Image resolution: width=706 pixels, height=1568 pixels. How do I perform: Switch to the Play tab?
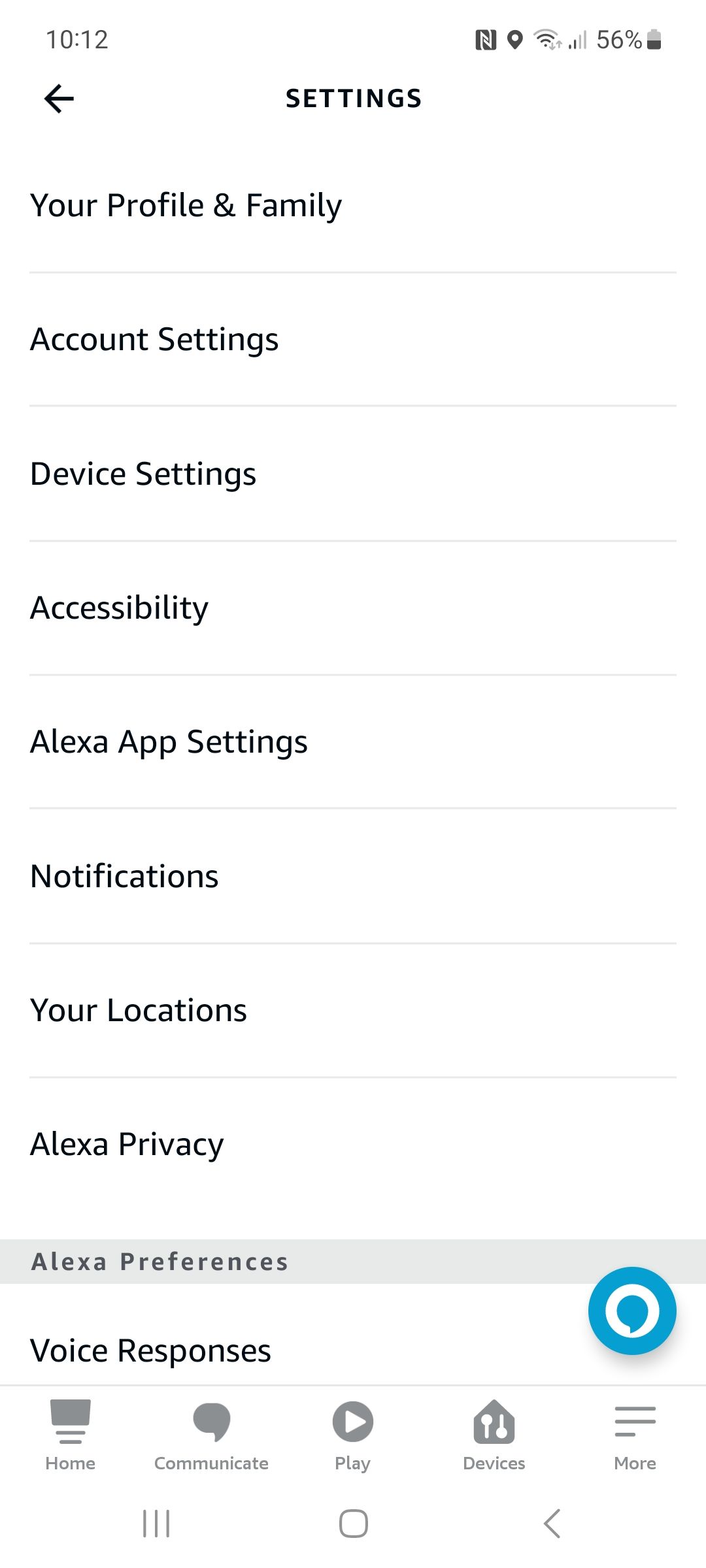pyautogui.click(x=352, y=1435)
